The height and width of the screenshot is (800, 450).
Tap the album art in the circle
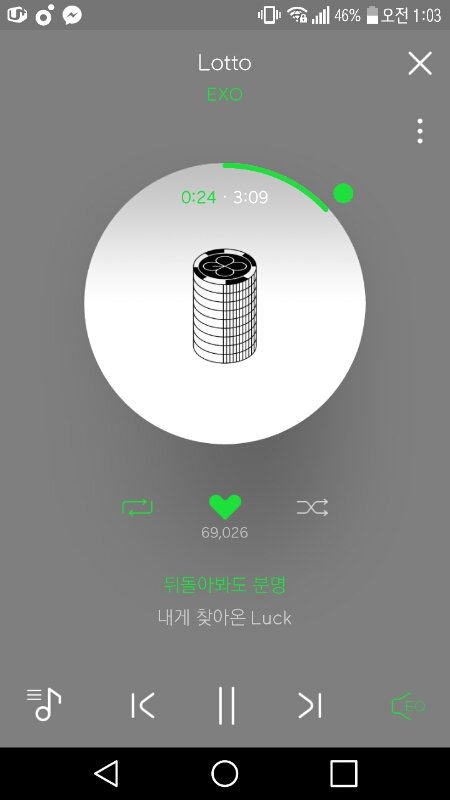[225, 306]
